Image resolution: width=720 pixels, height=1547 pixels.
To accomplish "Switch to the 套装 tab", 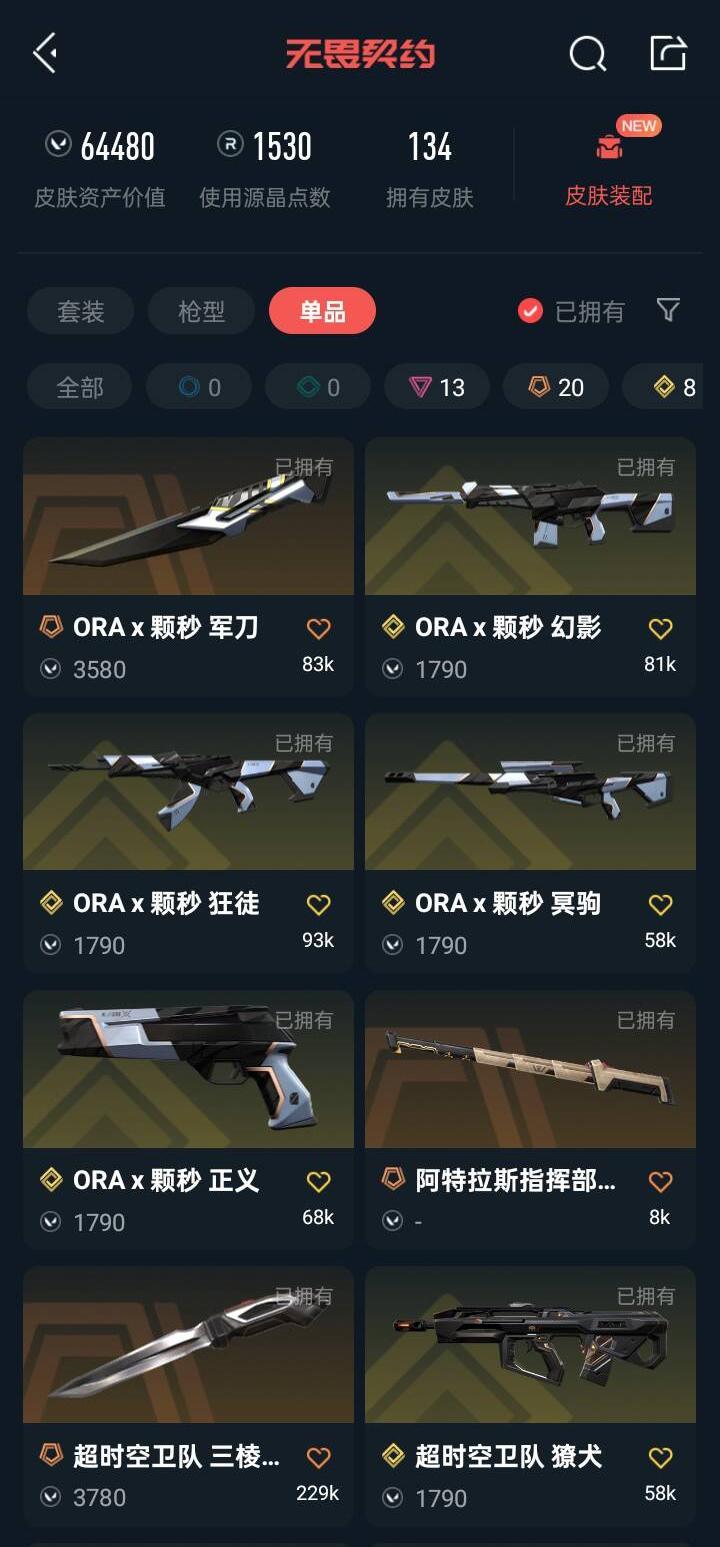I will tap(79, 312).
